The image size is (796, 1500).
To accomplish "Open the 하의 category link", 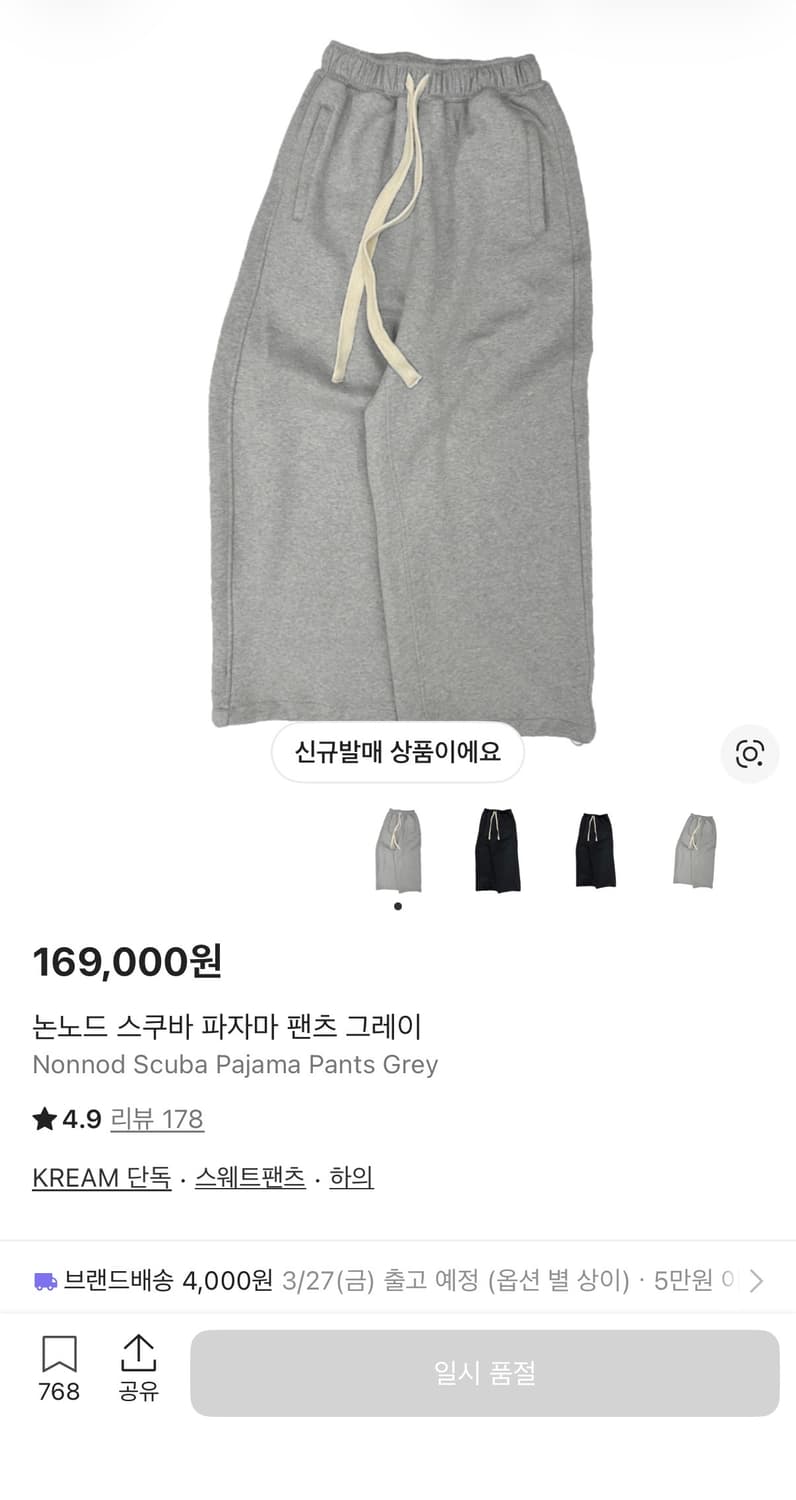I will pyautogui.click(x=350, y=1177).
